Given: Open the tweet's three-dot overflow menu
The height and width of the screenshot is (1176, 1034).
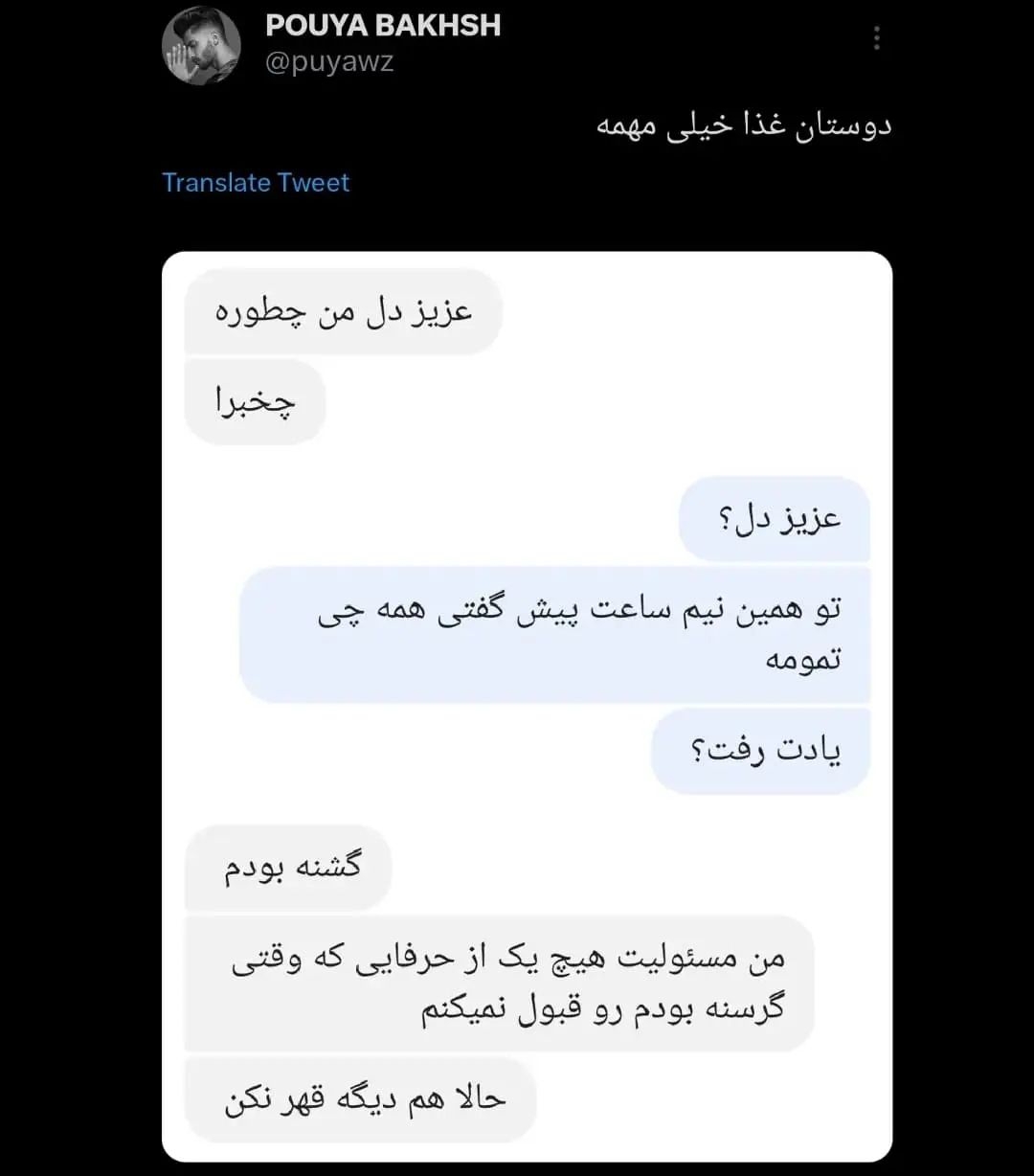Looking at the screenshot, I should [876, 38].
